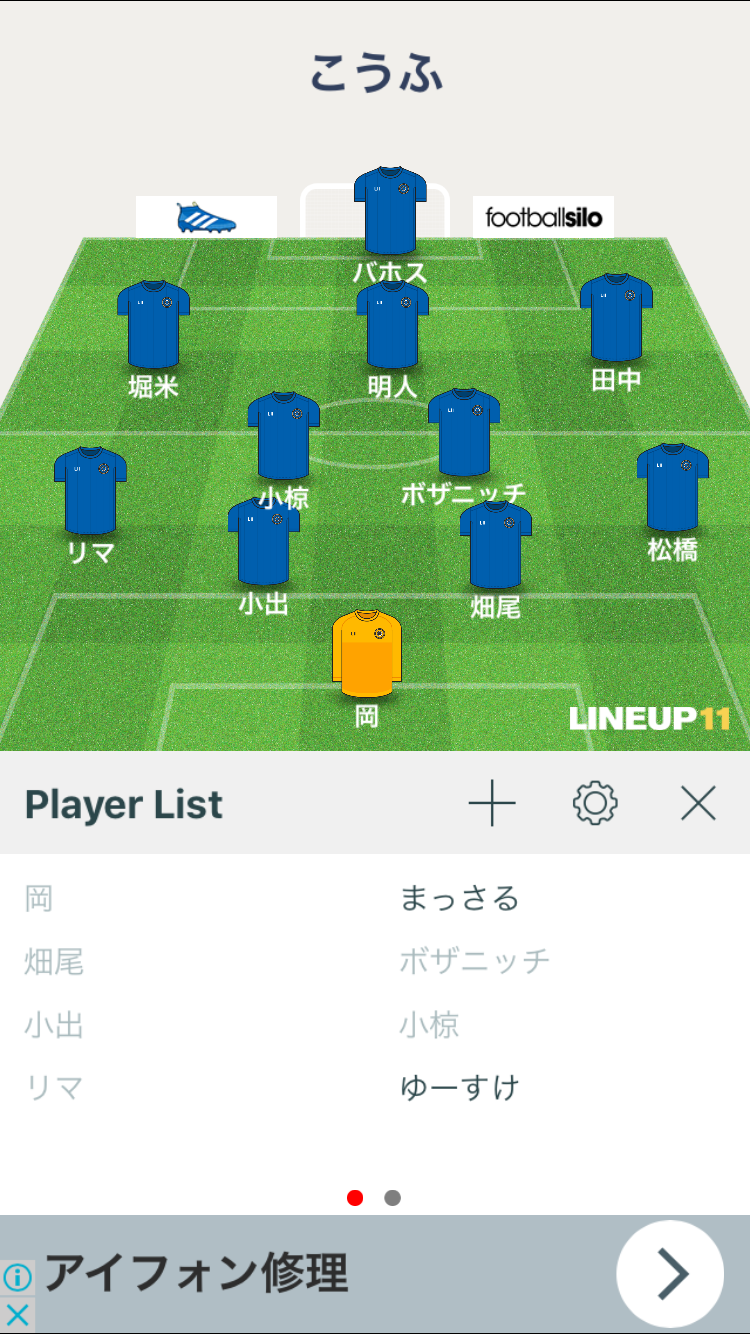The width and height of the screenshot is (750, 1334).
Task: Tap the 明人 player jersey
Action: (x=392, y=324)
